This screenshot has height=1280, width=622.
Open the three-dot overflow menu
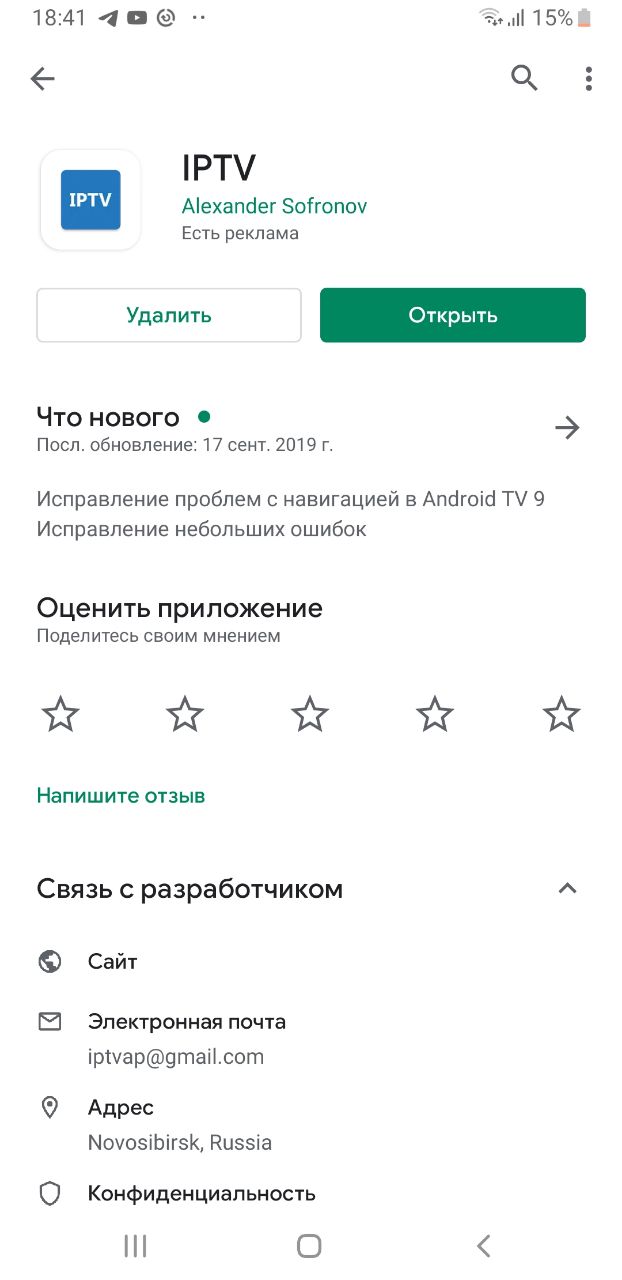coord(589,78)
